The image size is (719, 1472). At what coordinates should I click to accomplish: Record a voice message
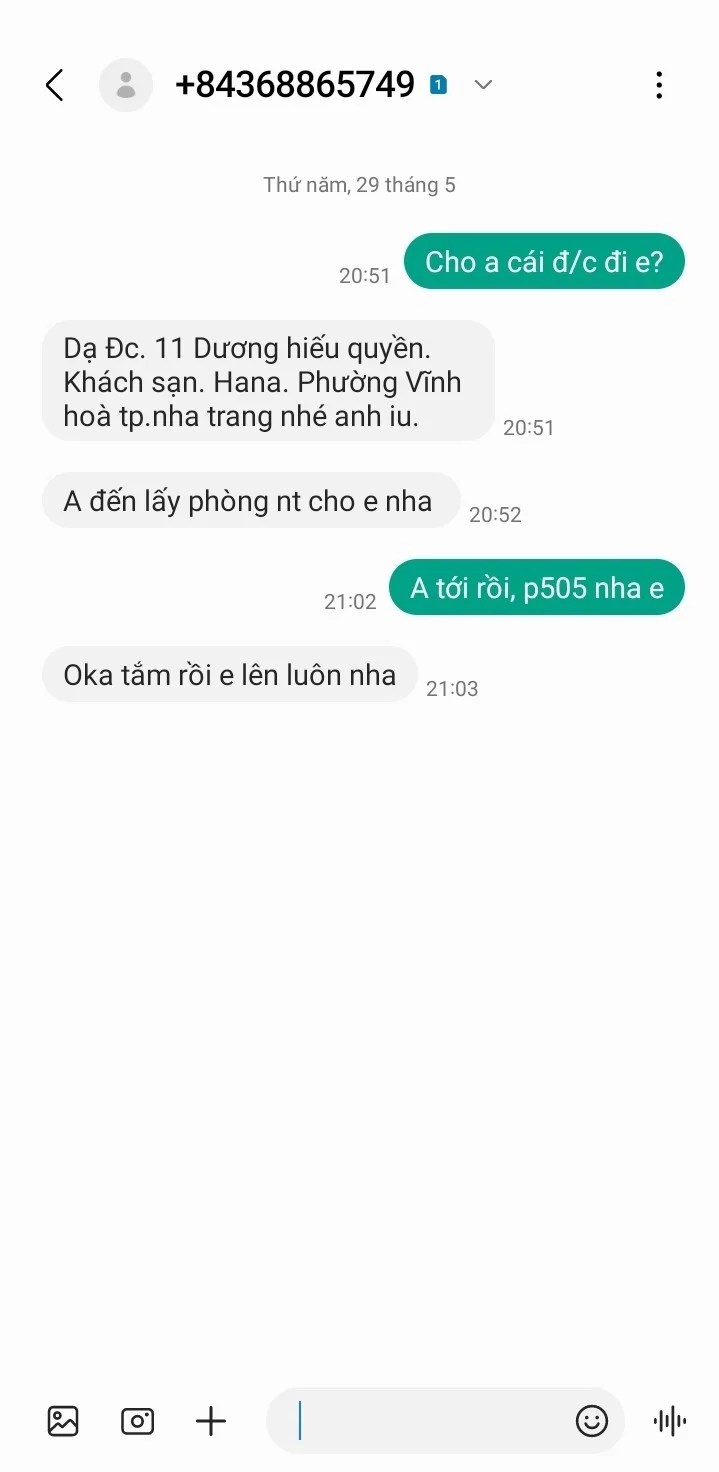pyautogui.click(x=669, y=1421)
